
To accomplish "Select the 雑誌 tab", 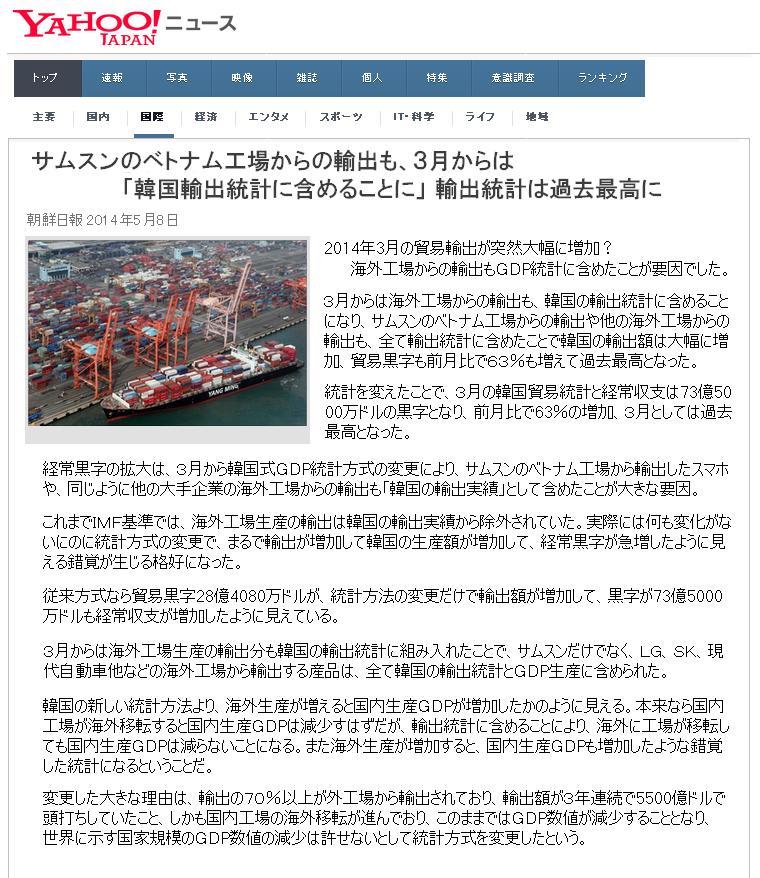I will [x=307, y=78].
